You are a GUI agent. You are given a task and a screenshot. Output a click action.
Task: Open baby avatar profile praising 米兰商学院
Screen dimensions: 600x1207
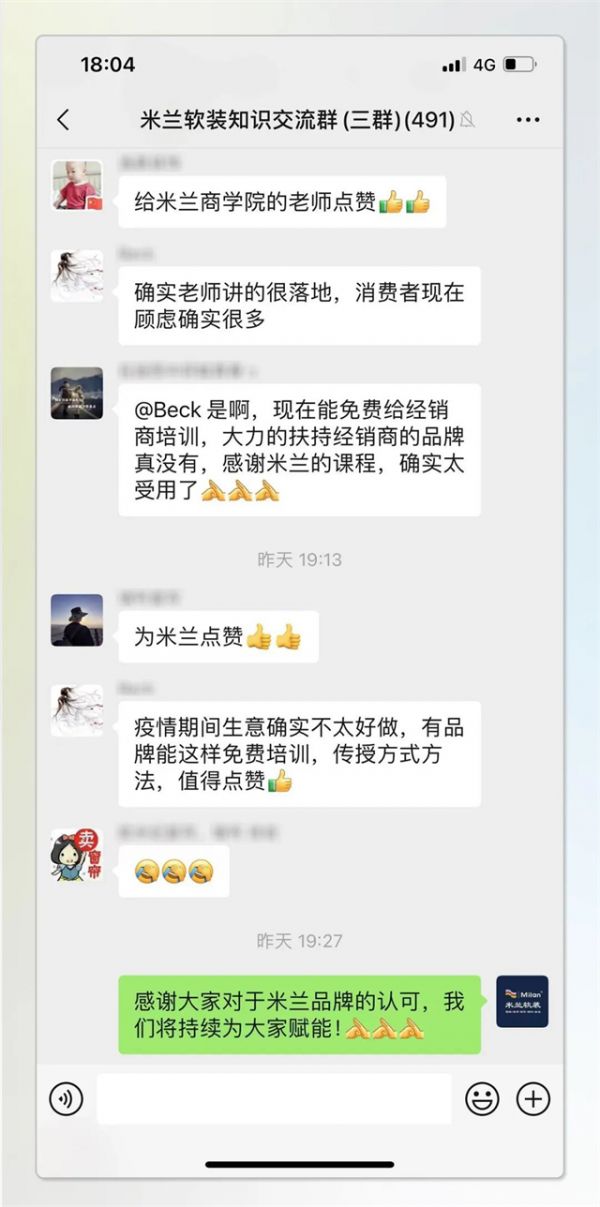[77, 185]
